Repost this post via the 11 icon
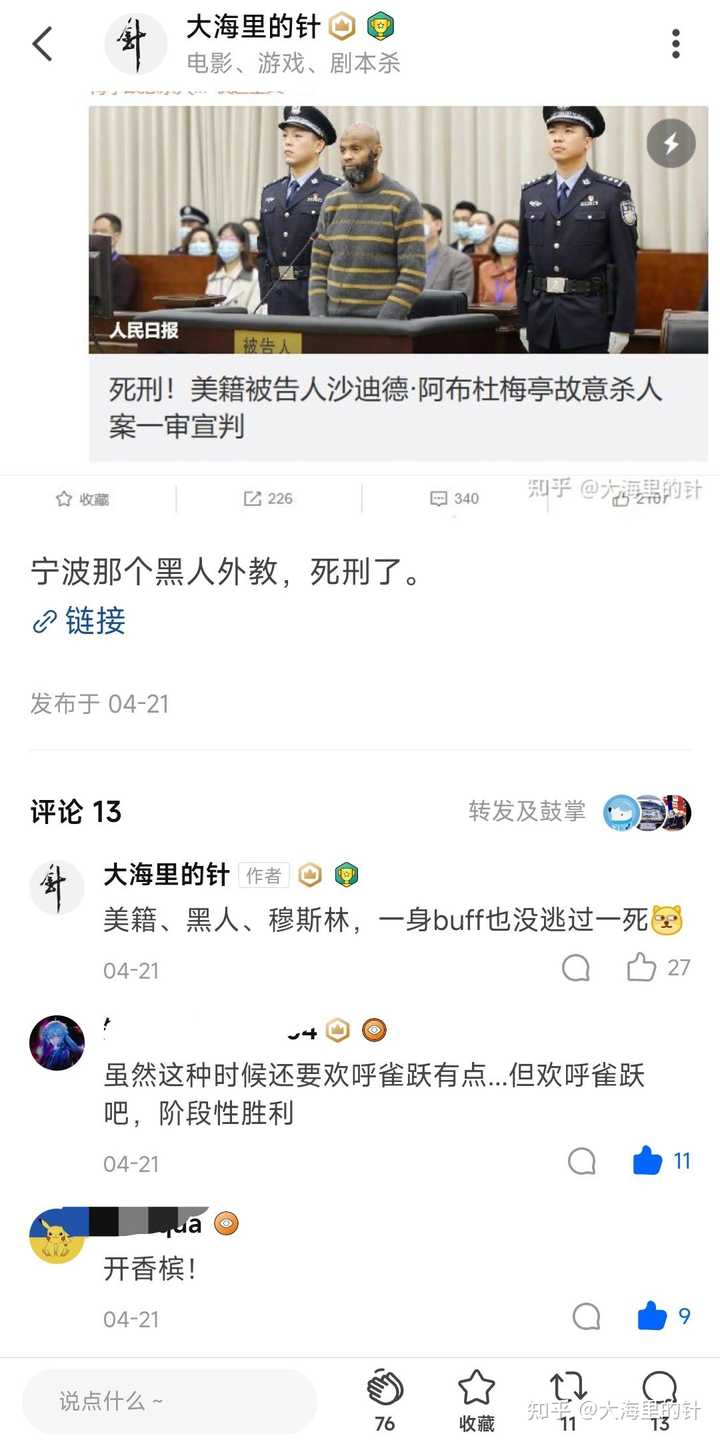720x1440 pixels. point(567,1399)
